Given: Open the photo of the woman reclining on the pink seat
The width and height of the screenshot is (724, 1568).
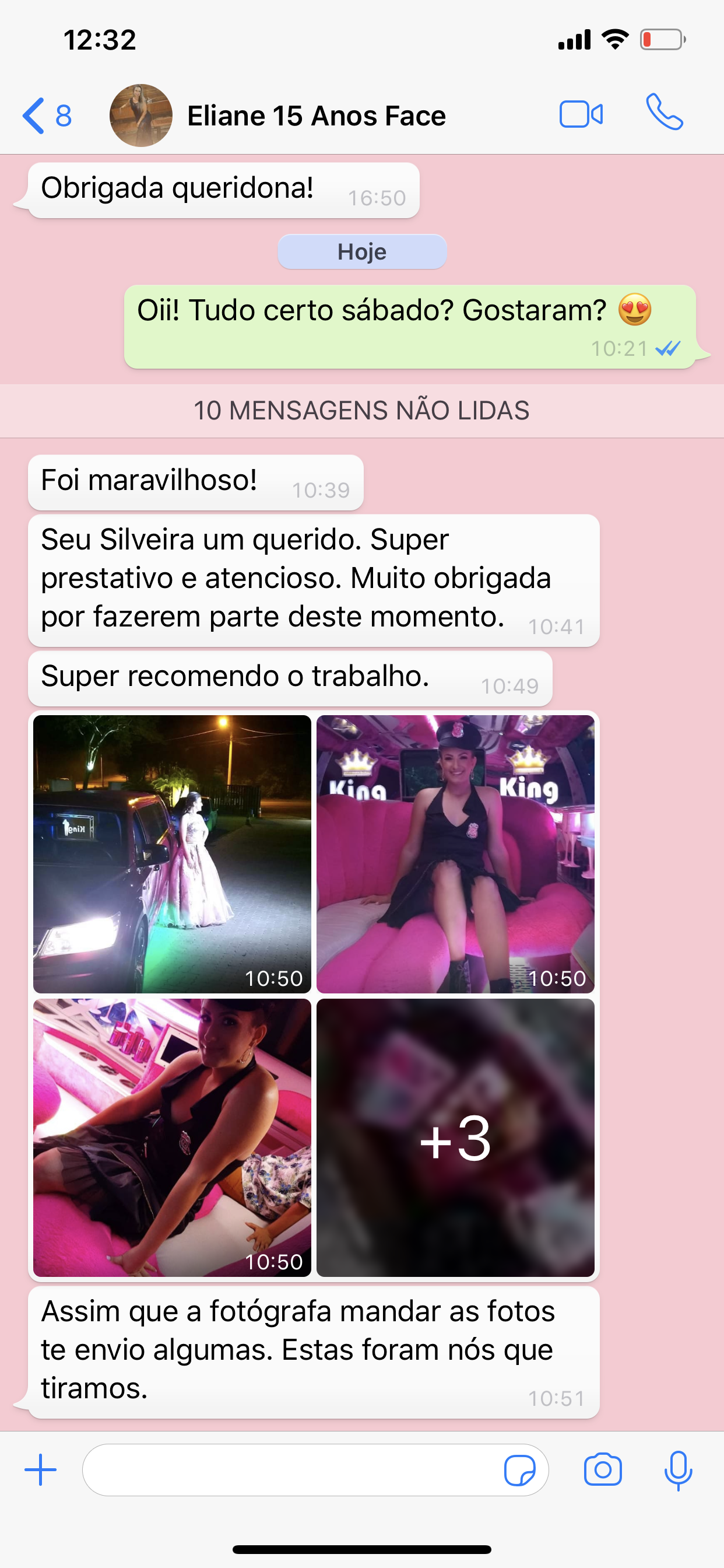Looking at the screenshot, I should tap(172, 1137).
